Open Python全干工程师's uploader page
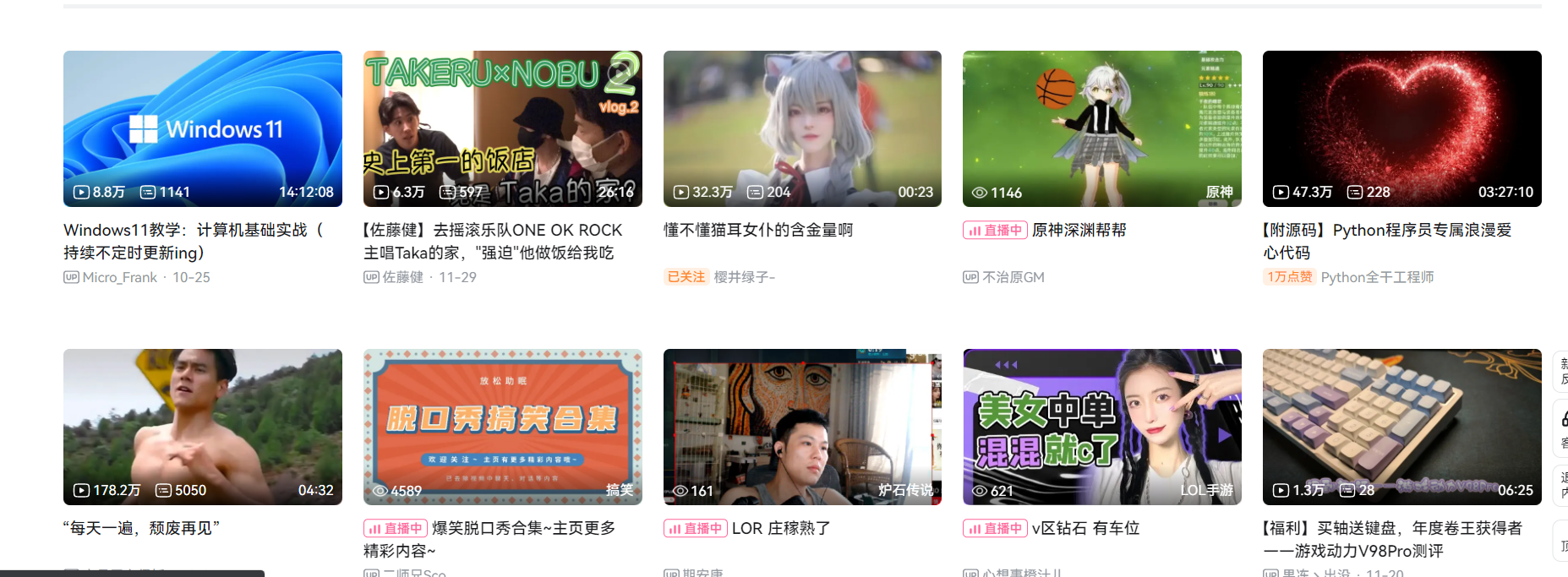This screenshot has height=577, width=1568. click(x=1377, y=277)
